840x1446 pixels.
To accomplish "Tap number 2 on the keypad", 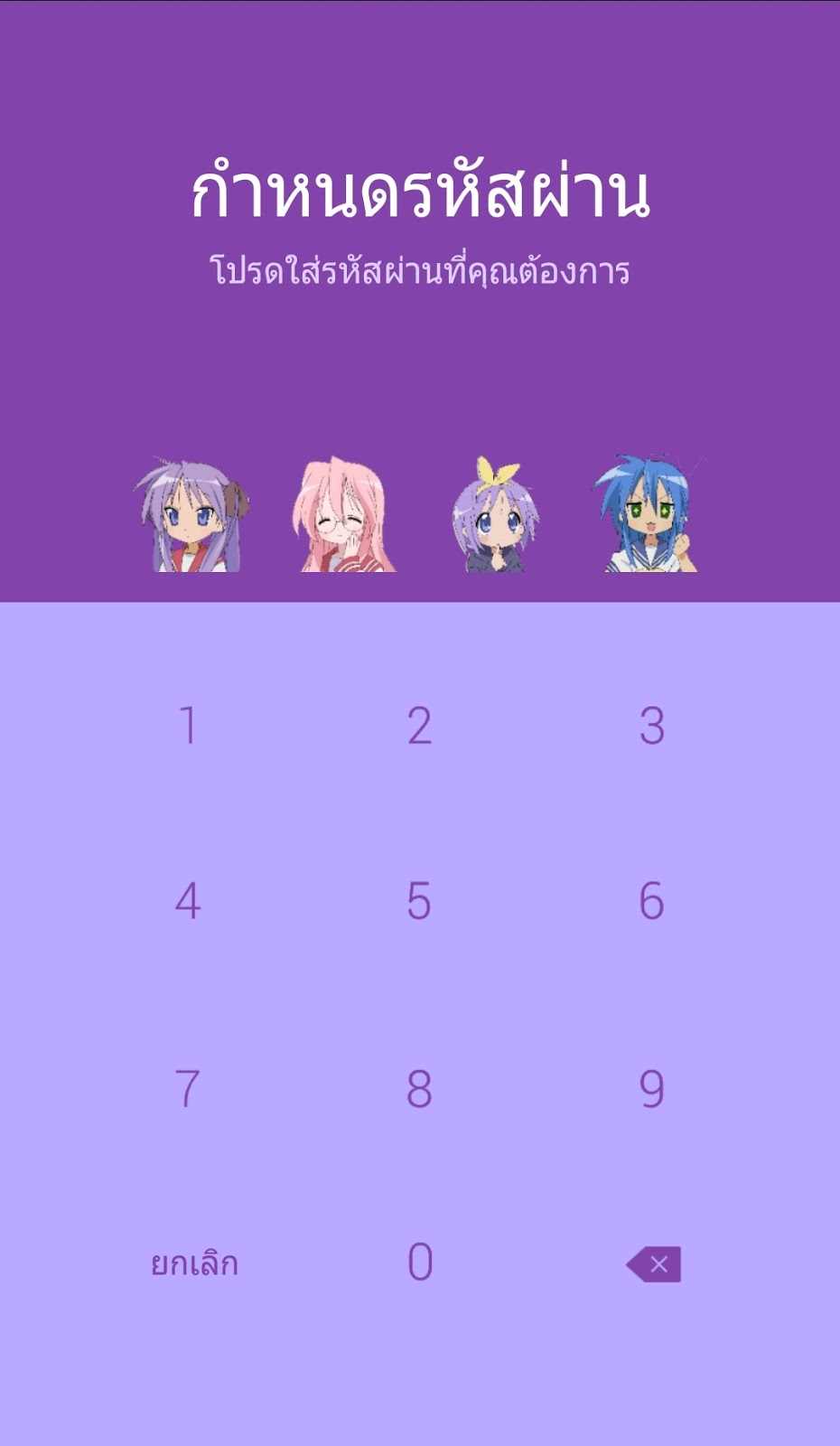I will (x=419, y=725).
